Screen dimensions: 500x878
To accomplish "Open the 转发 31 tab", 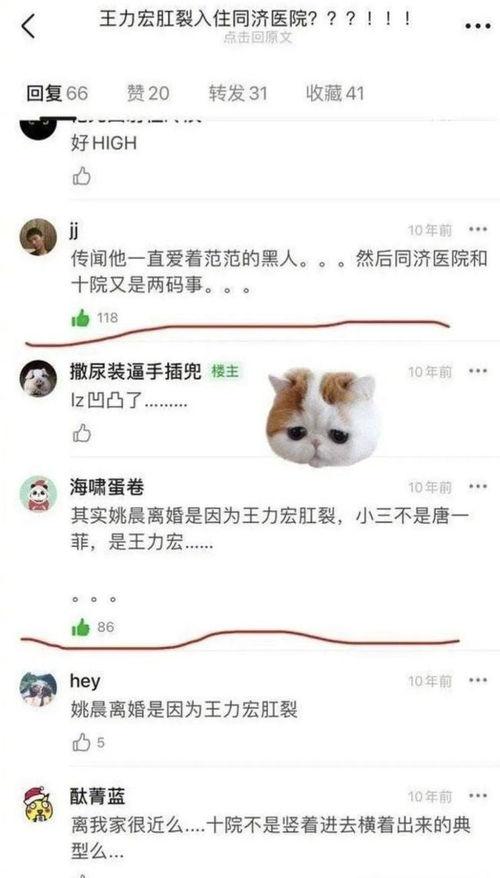I will [238, 94].
